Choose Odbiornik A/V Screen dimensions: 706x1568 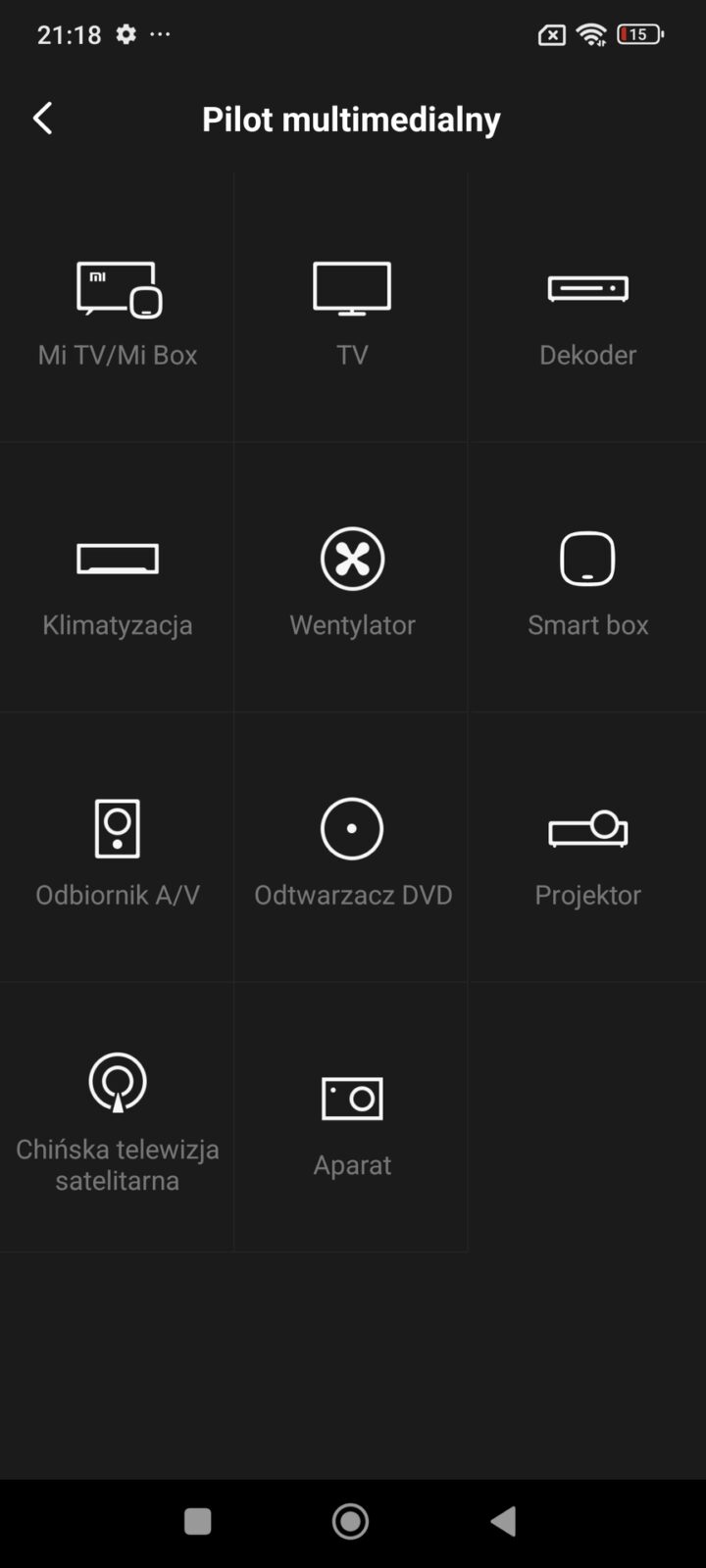(118, 850)
